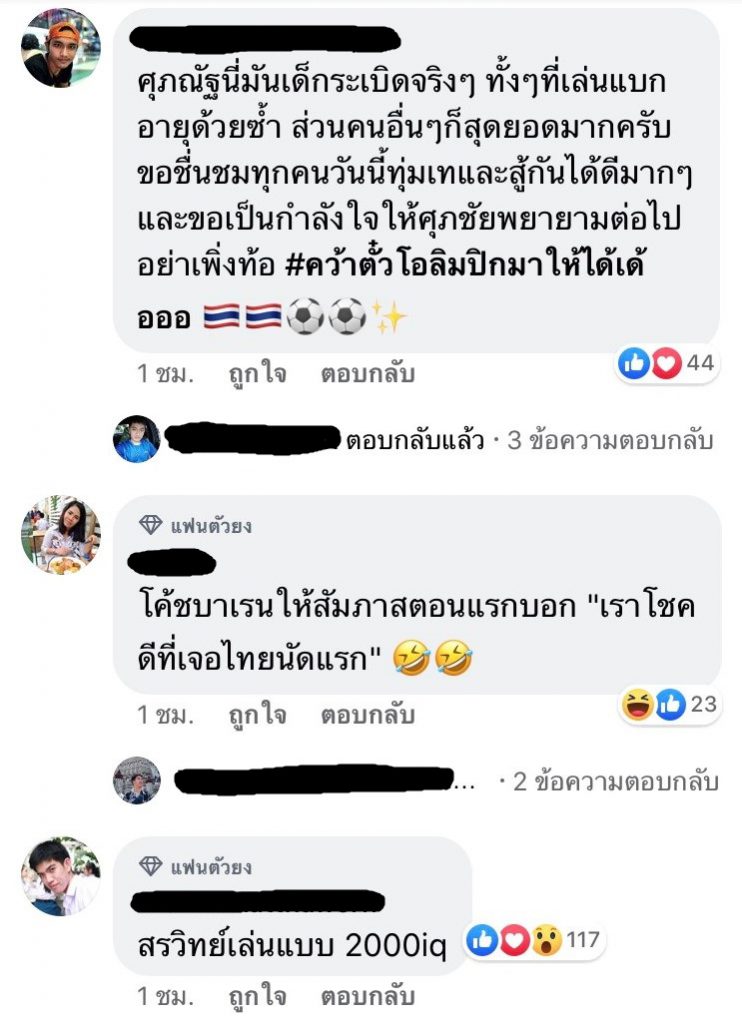Like the สรวิทย์เล่นแบบ 2000iq comment
Screen dimensions: 742x1024
pyautogui.click(x=257, y=997)
